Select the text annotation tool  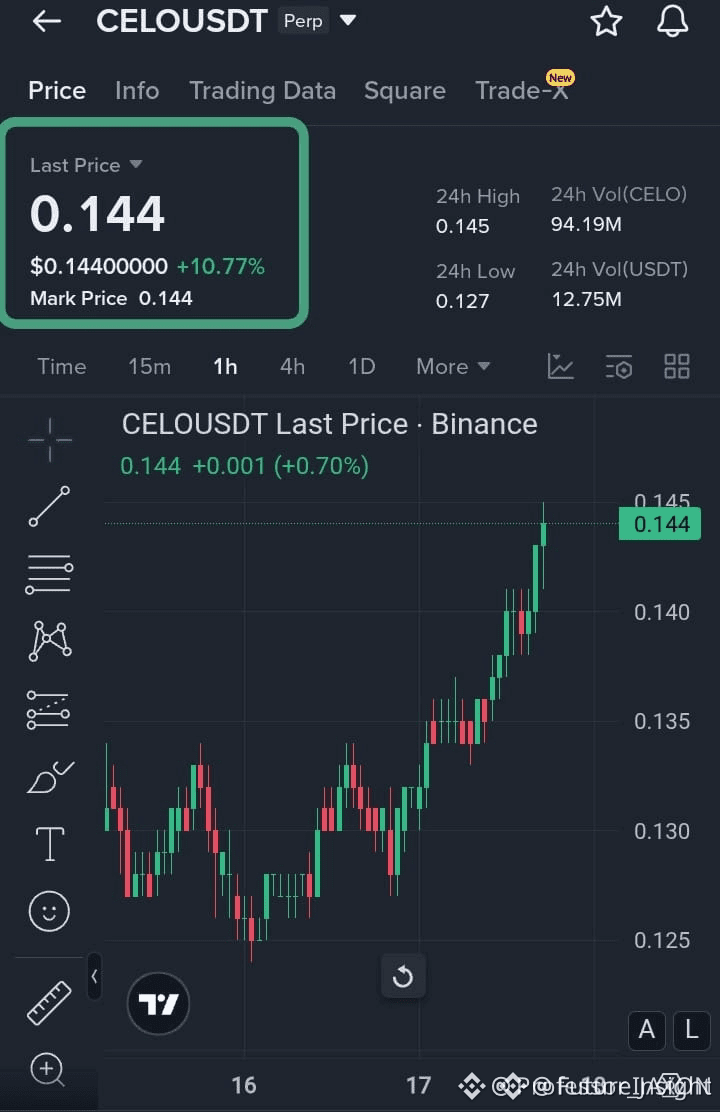(48, 843)
